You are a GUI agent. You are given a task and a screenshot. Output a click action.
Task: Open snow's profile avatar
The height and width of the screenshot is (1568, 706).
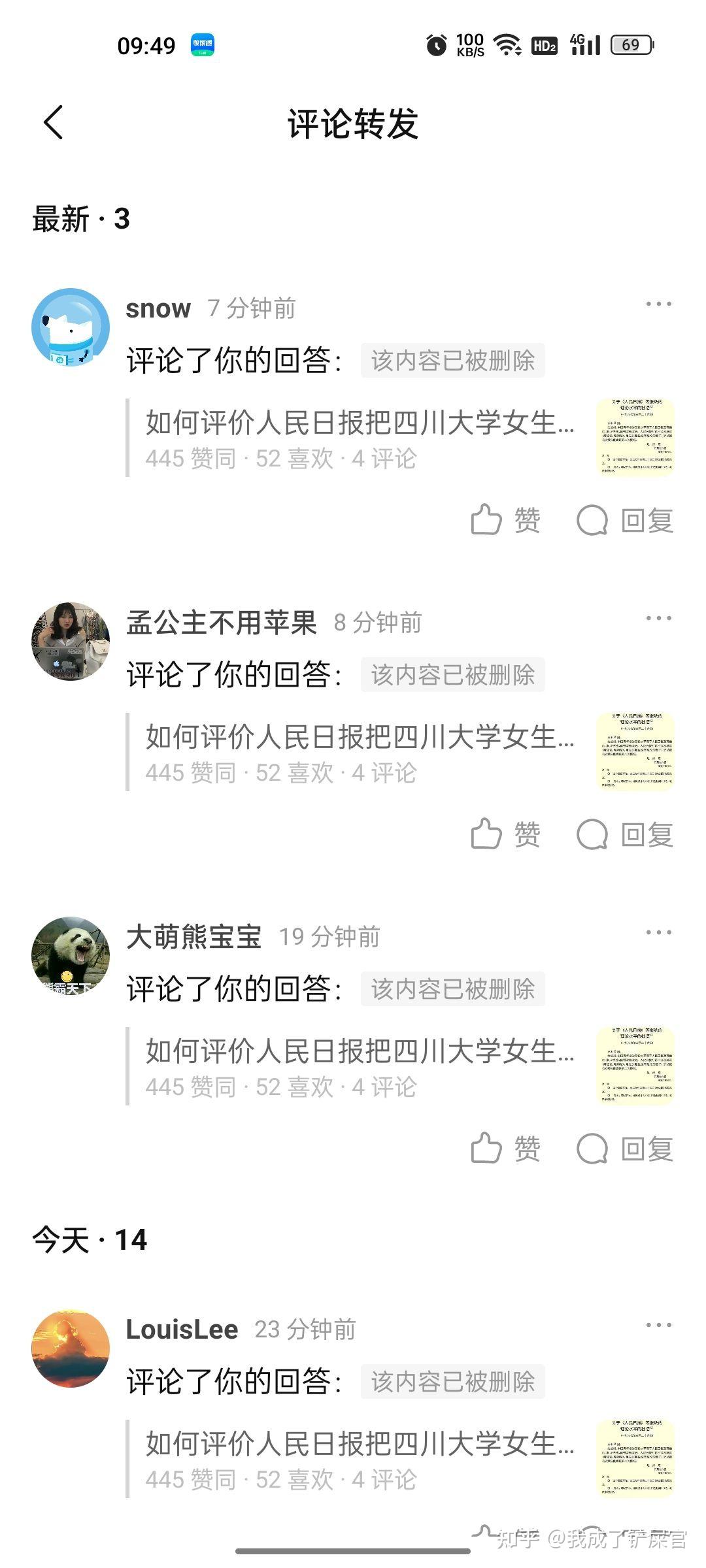click(71, 327)
